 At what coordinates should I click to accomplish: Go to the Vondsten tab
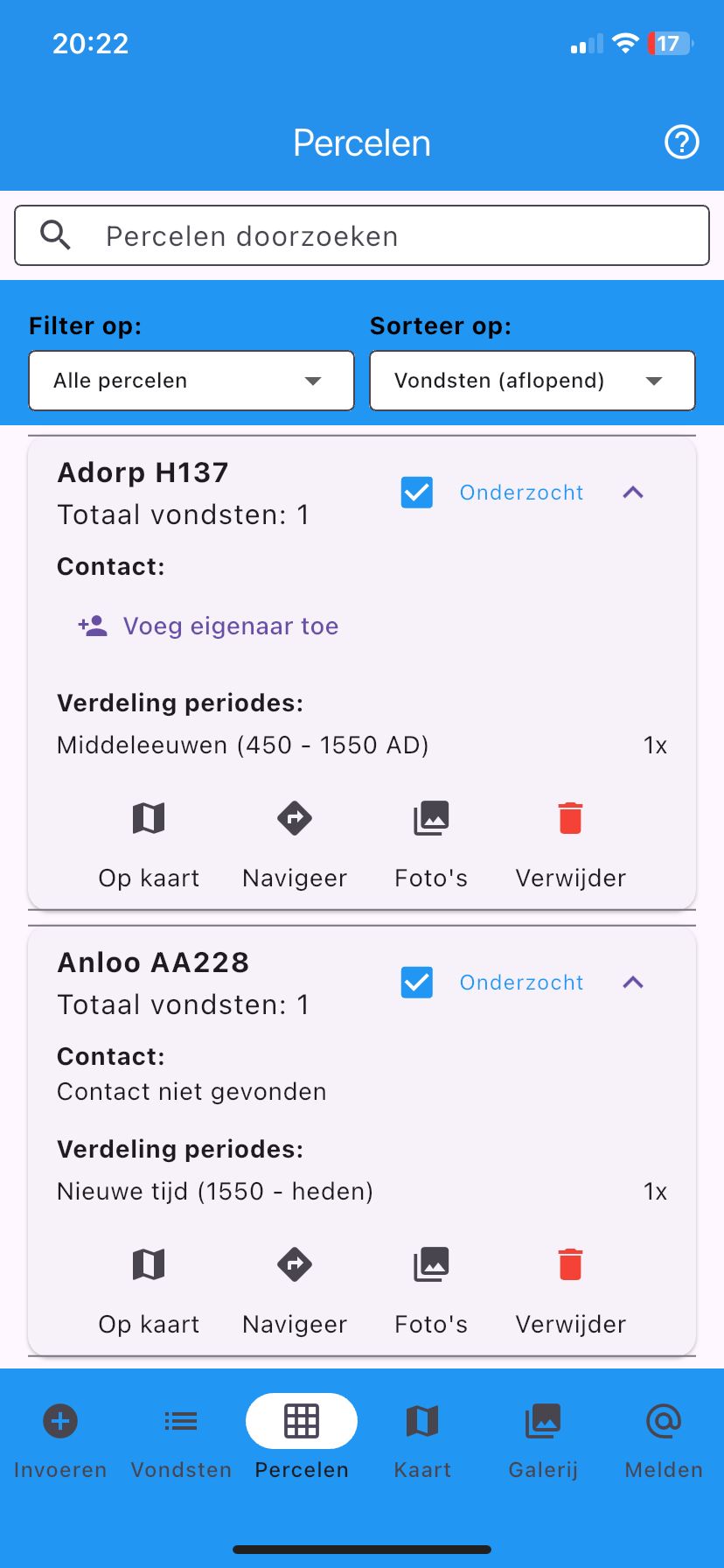181,1440
